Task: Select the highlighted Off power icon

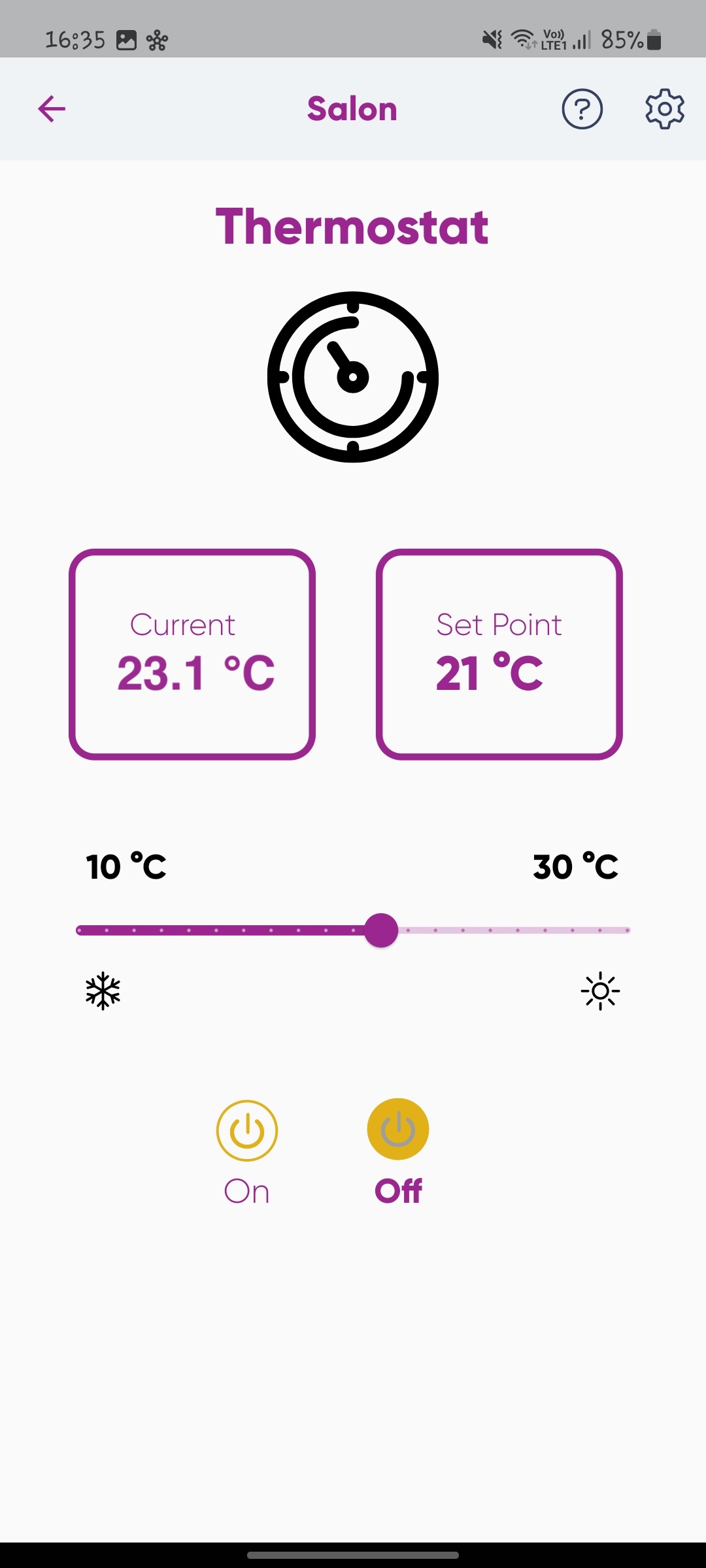Action: (x=397, y=1130)
